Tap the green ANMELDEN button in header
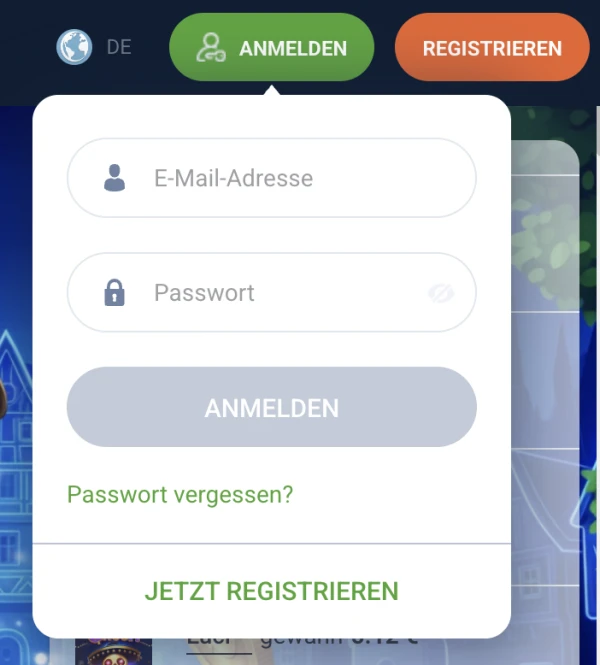Image resolution: width=600 pixels, height=665 pixels. (x=271, y=47)
